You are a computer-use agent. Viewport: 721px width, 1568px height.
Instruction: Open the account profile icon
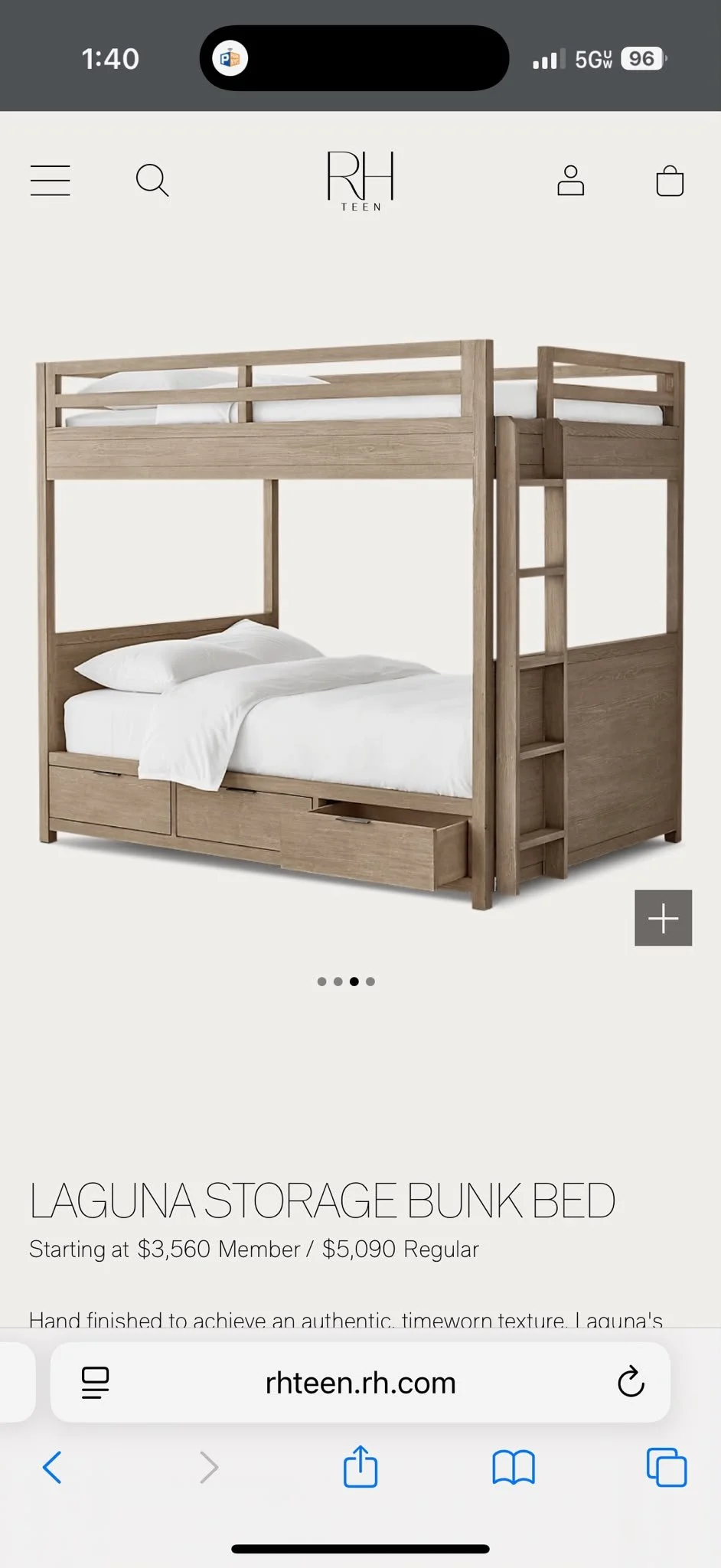[x=570, y=181]
